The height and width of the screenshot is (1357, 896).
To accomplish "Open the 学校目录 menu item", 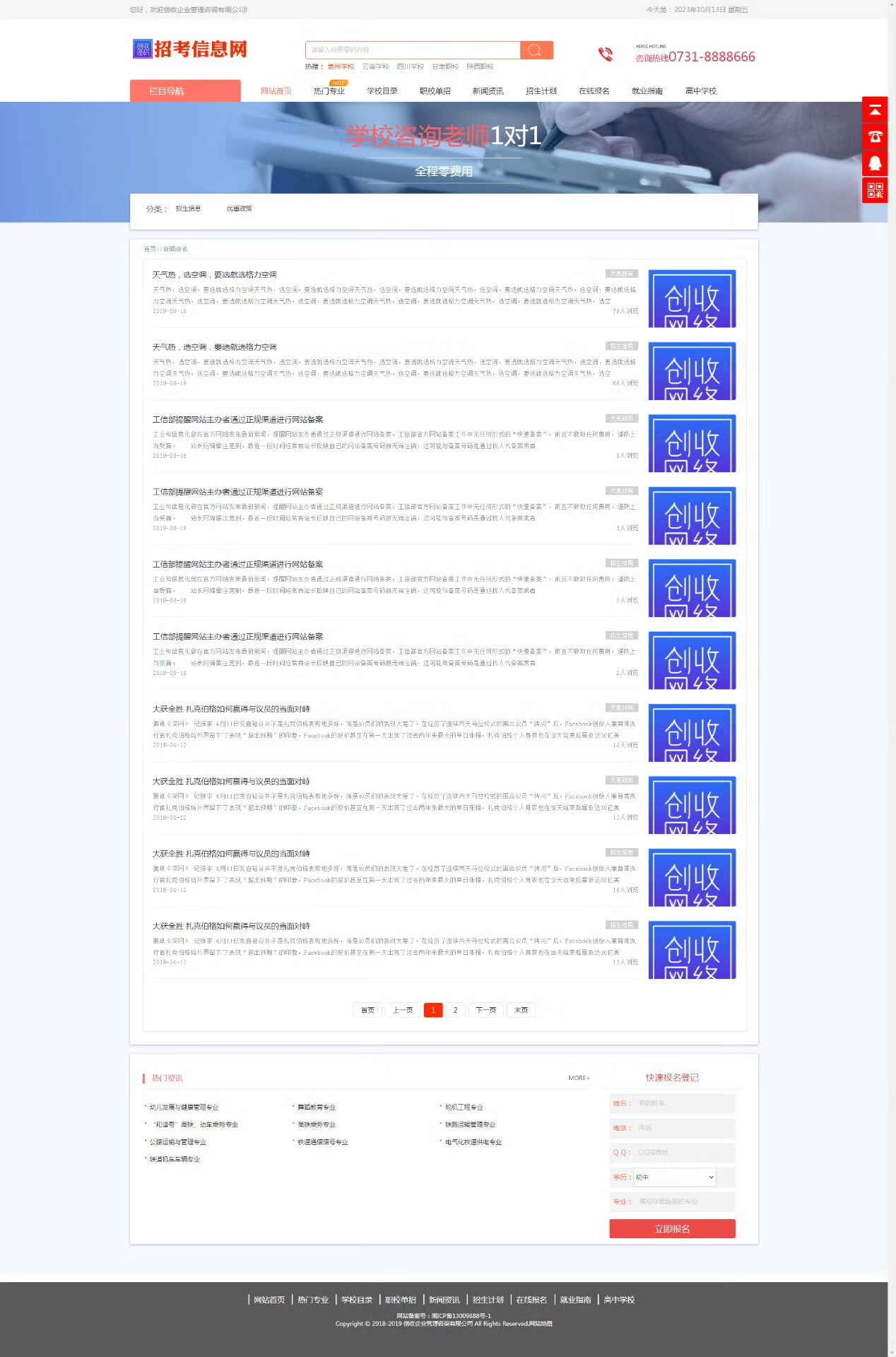I will (382, 91).
